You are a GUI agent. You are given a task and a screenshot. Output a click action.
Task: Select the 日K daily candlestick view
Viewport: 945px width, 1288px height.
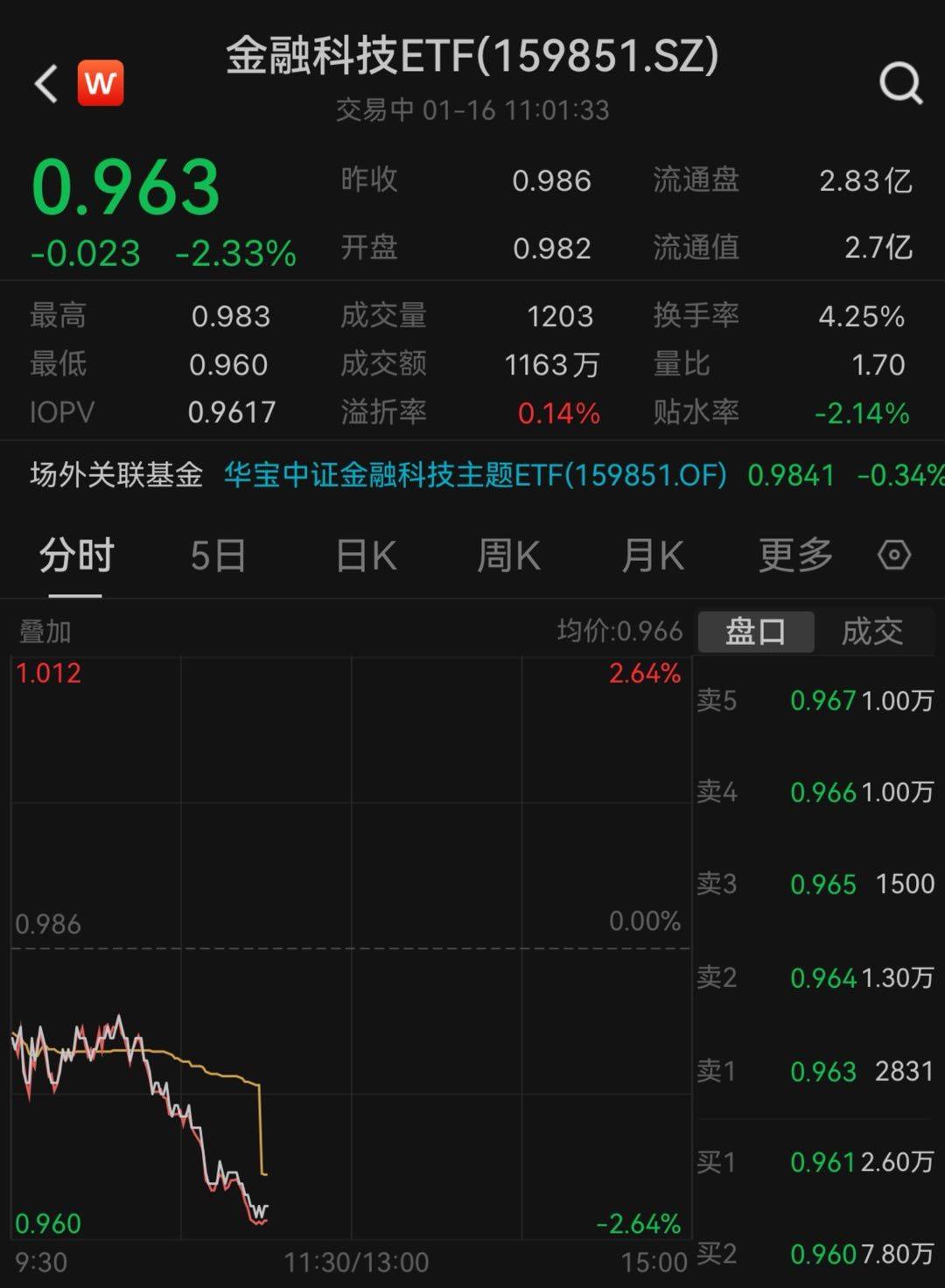coord(365,555)
